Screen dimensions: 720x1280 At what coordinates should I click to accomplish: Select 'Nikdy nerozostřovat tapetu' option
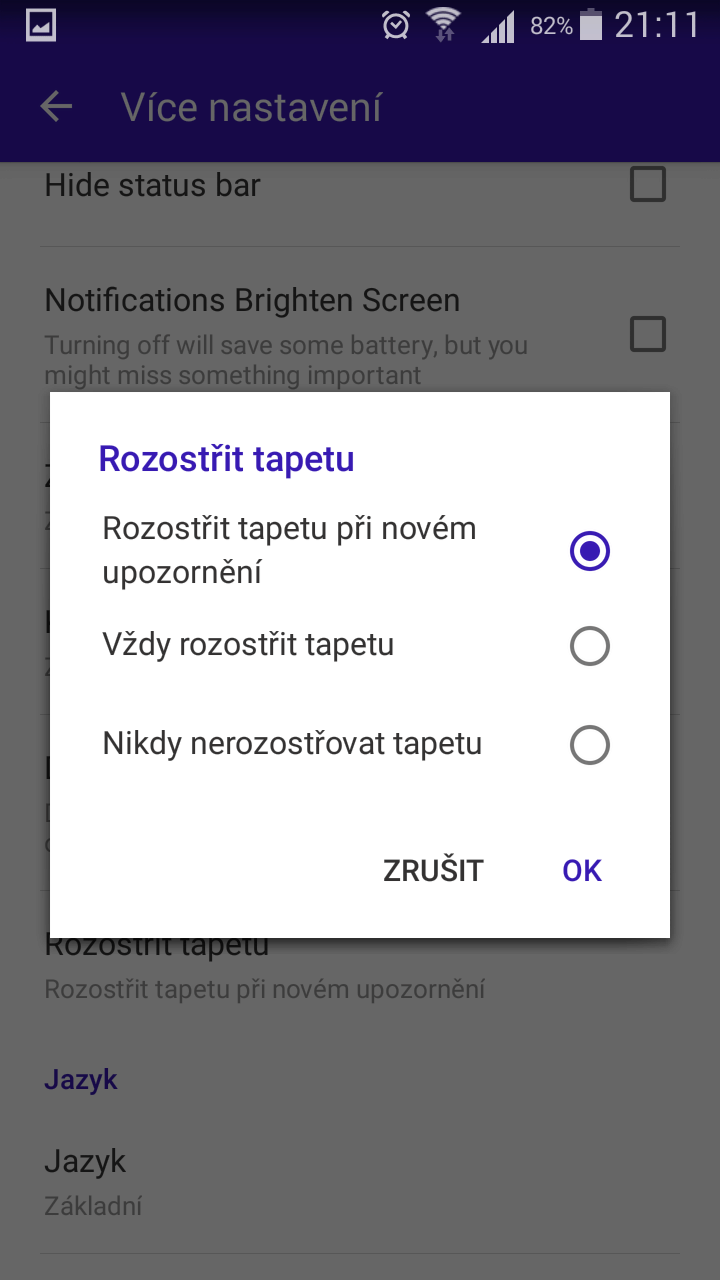(x=359, y=744)
